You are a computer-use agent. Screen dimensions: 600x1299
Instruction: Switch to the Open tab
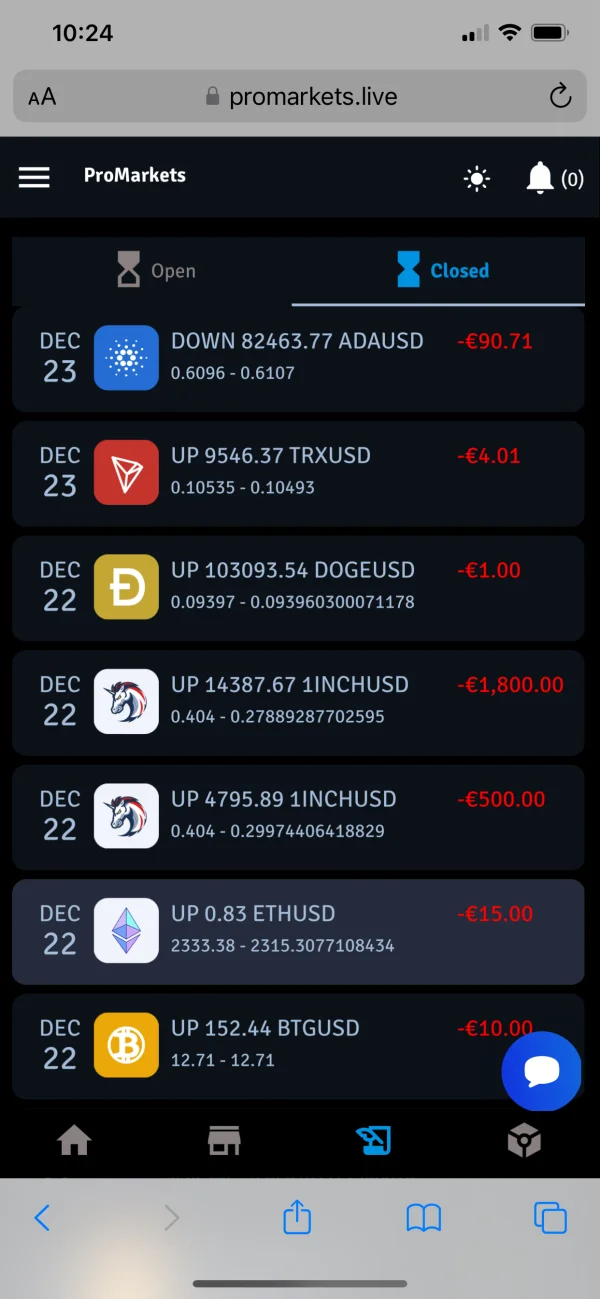155,271
